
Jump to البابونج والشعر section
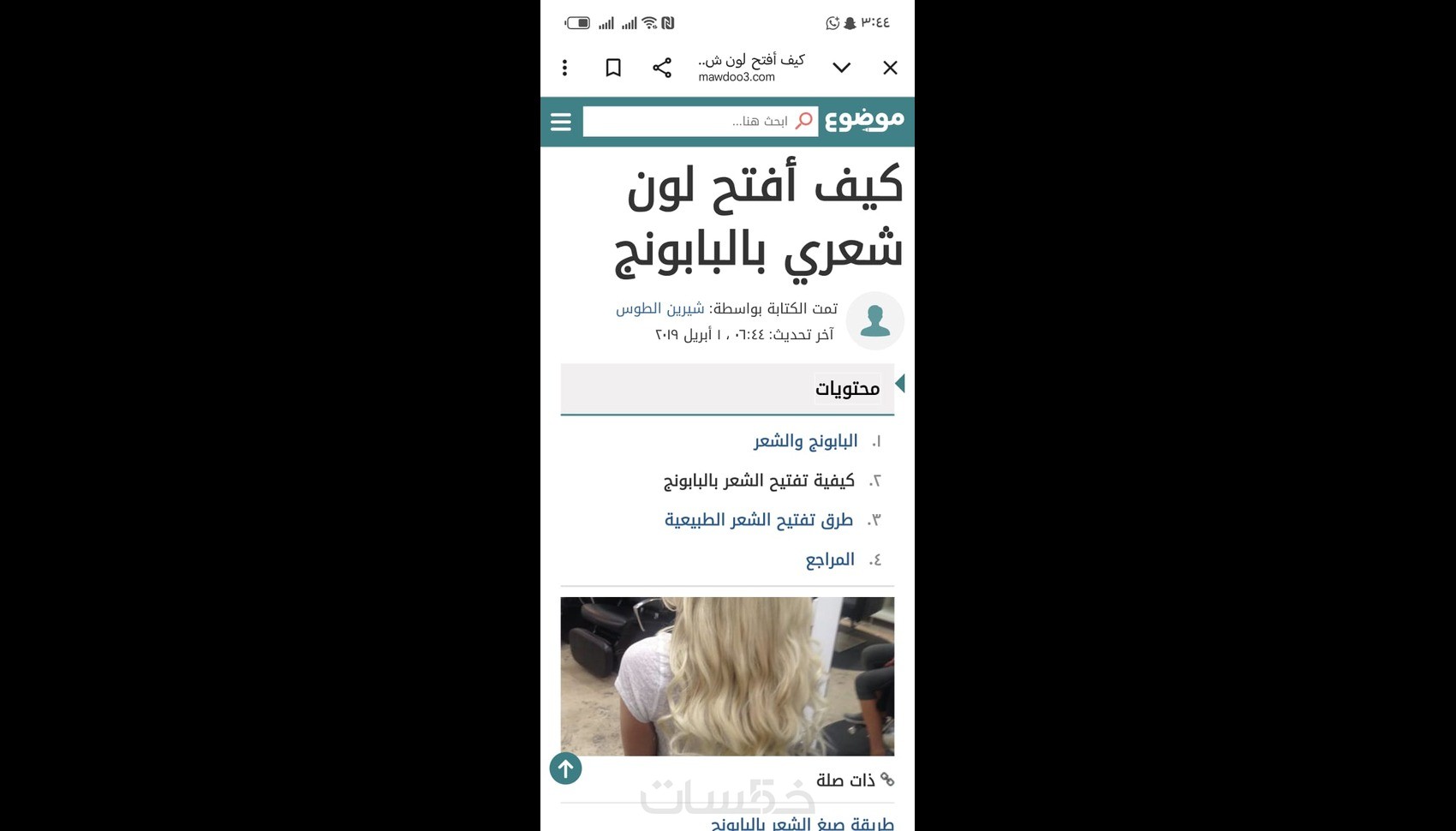click(805, 441)
